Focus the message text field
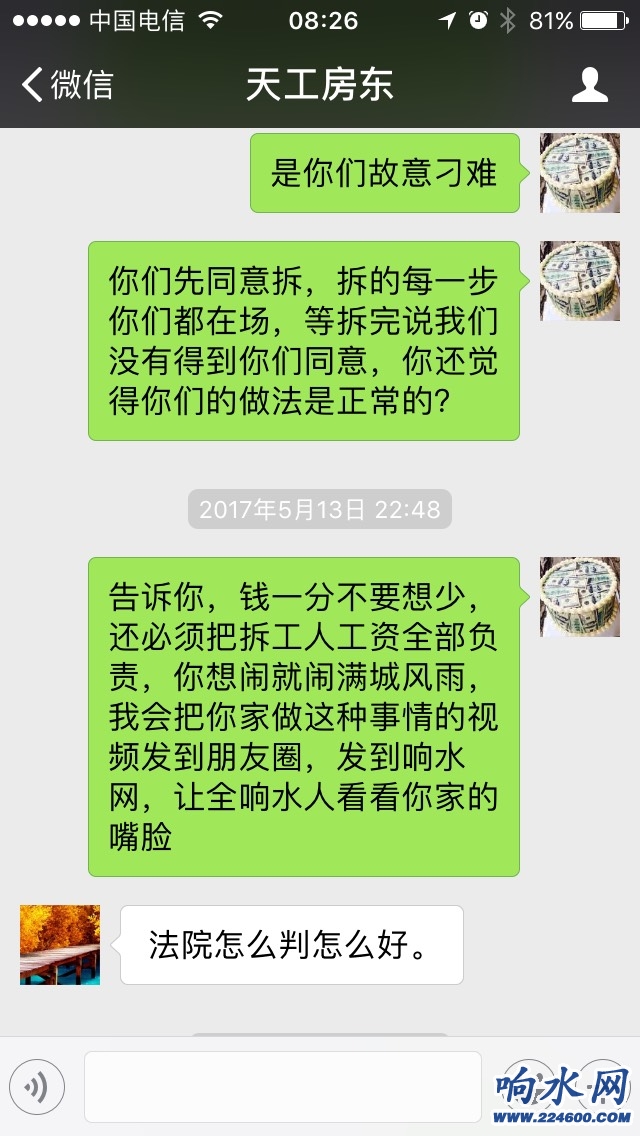 (282, 1086)
